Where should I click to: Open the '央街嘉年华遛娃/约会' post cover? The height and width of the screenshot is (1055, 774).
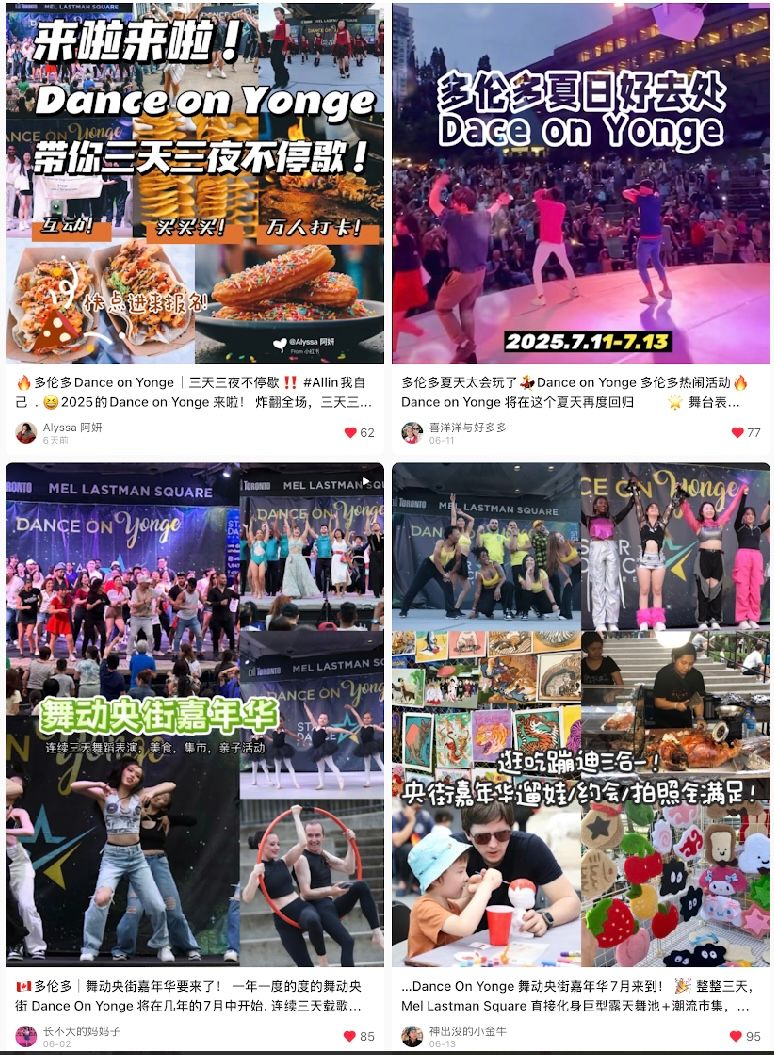[x=581, y=715]
